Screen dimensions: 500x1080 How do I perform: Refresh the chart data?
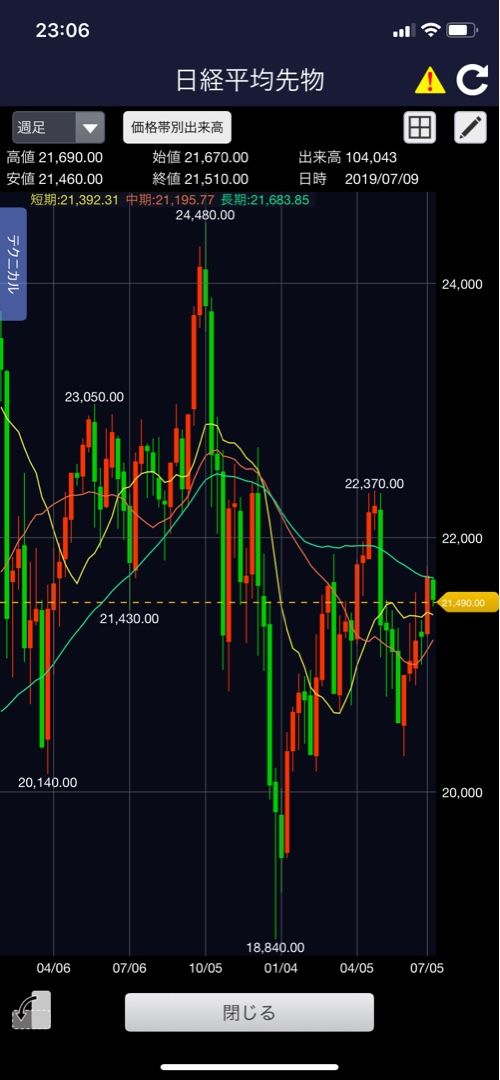point(472,81)
